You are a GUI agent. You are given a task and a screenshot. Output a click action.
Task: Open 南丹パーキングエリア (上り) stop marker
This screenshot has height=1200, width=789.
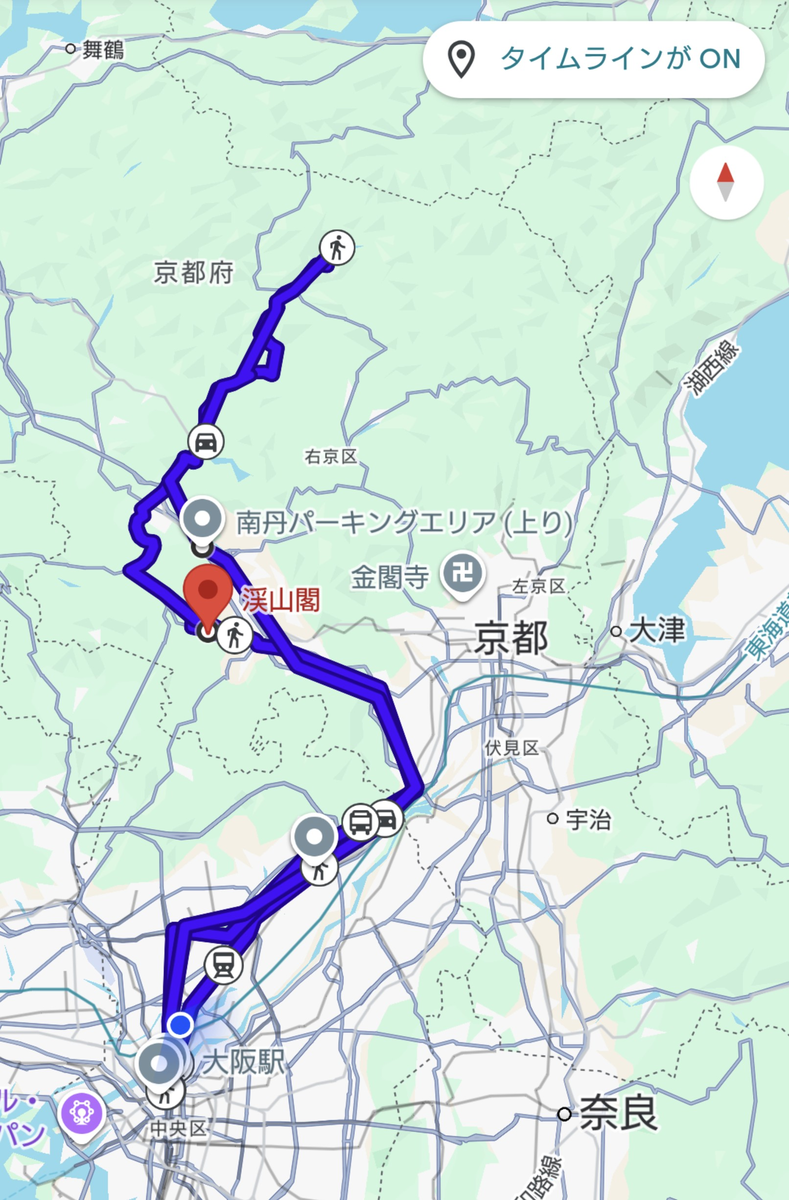coord(204,520)
